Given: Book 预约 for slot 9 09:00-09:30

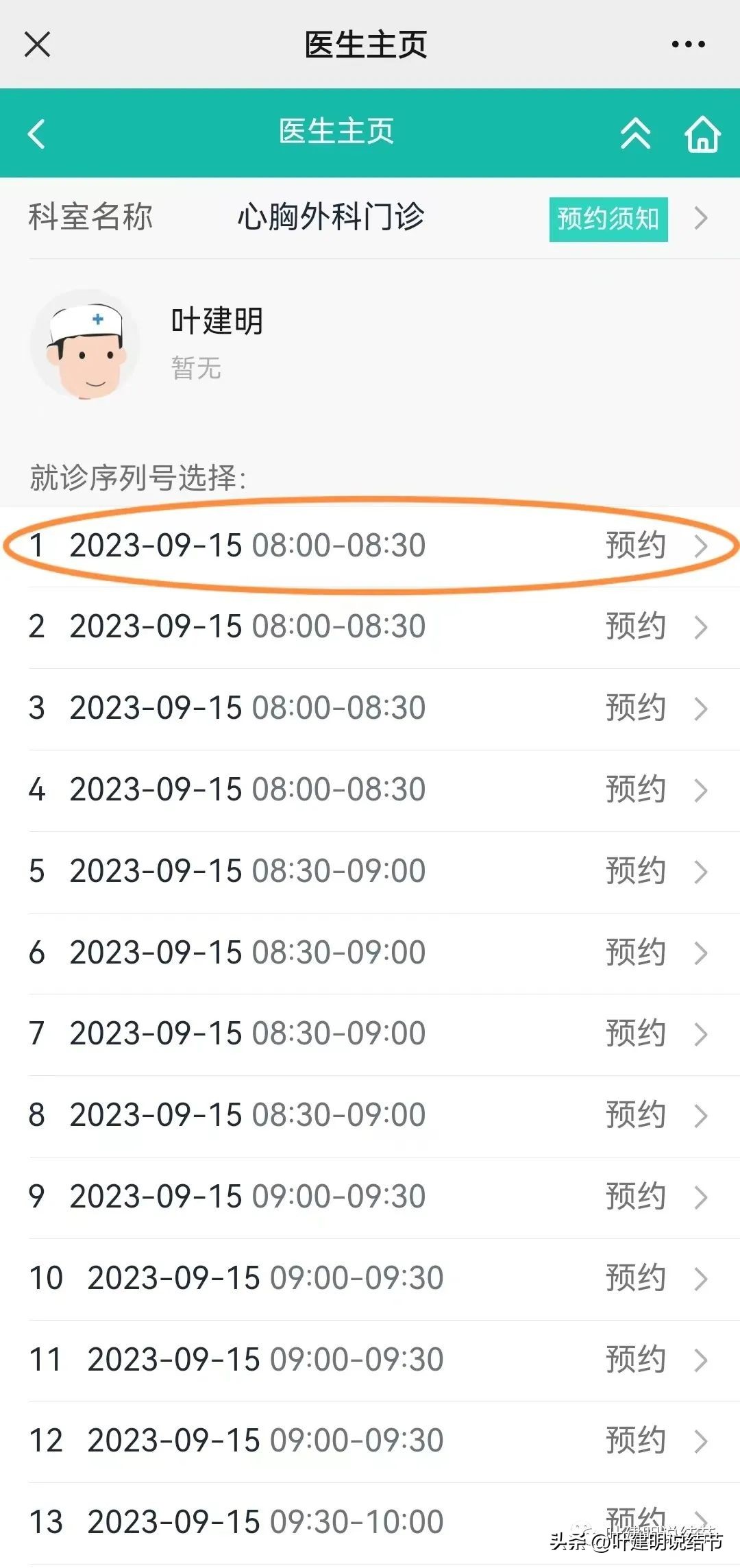Looking at the screenshot, I should tap(634, 1195).
